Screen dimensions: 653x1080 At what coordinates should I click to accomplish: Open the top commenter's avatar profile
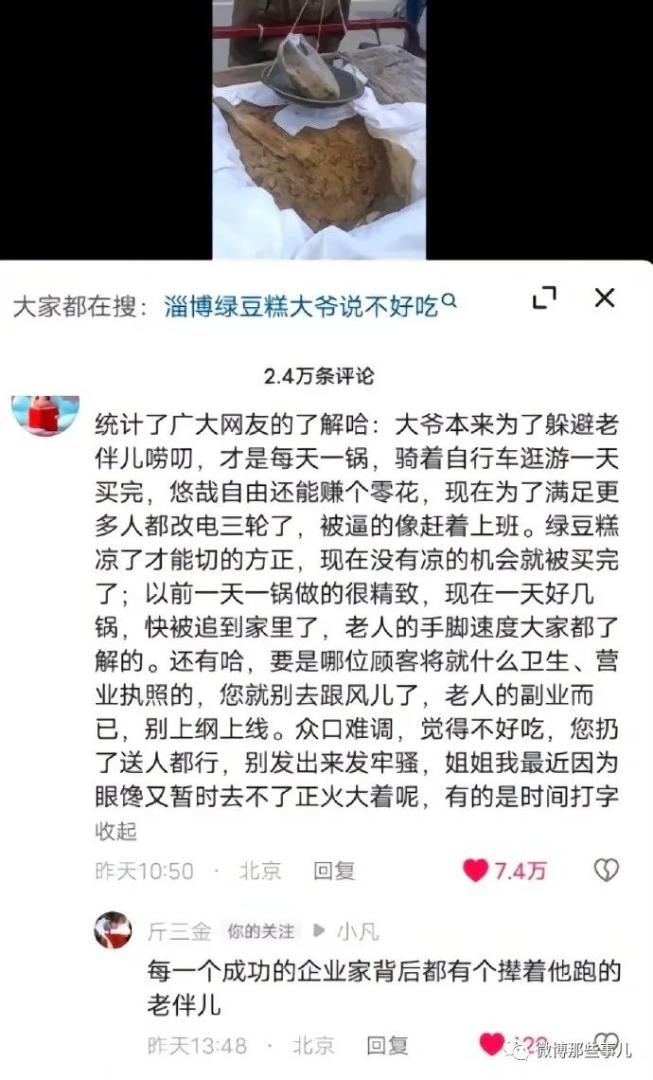(x=45, y=416)
